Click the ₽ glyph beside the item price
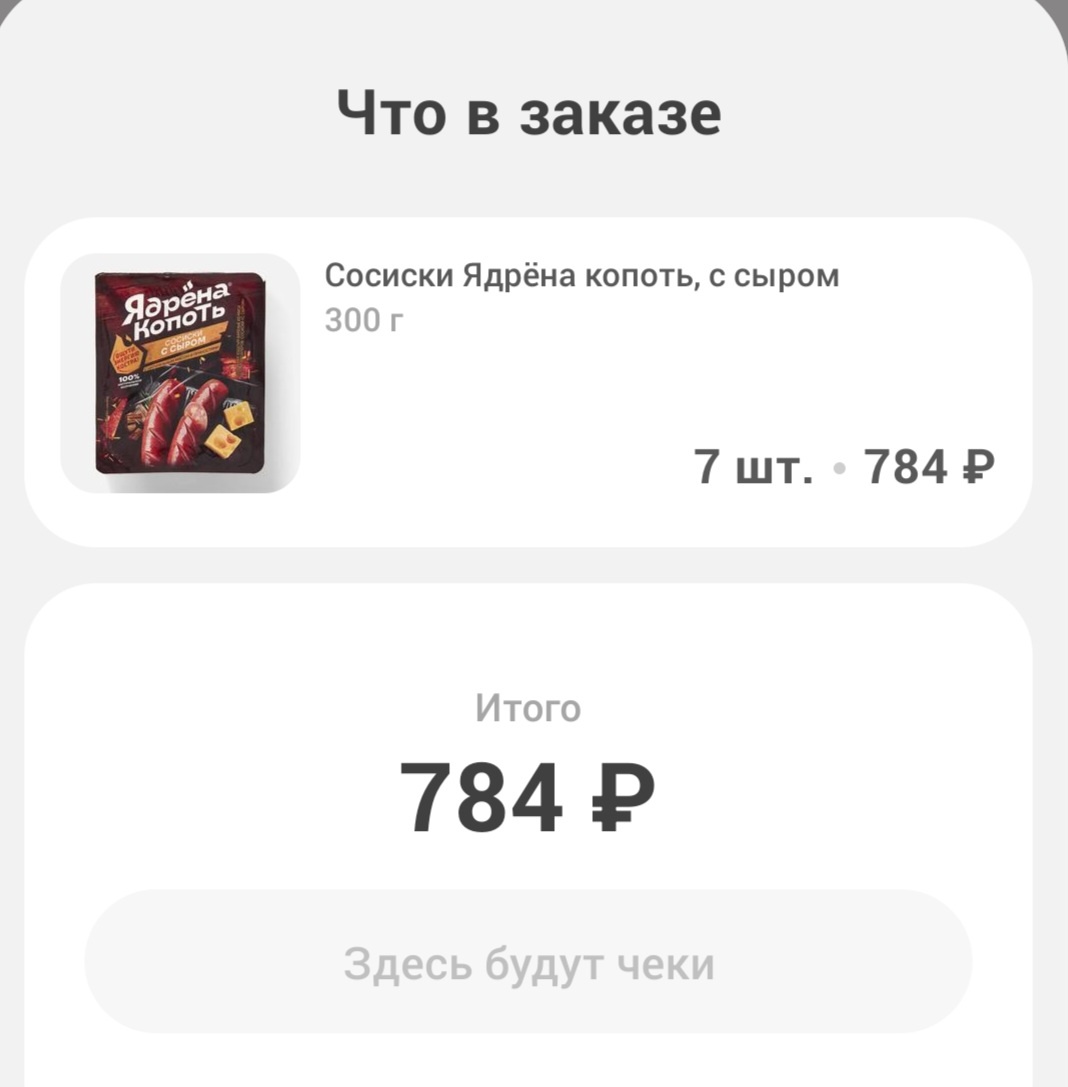The height and width of the screenshot is (1087, 1068). (x=975, y=466)
